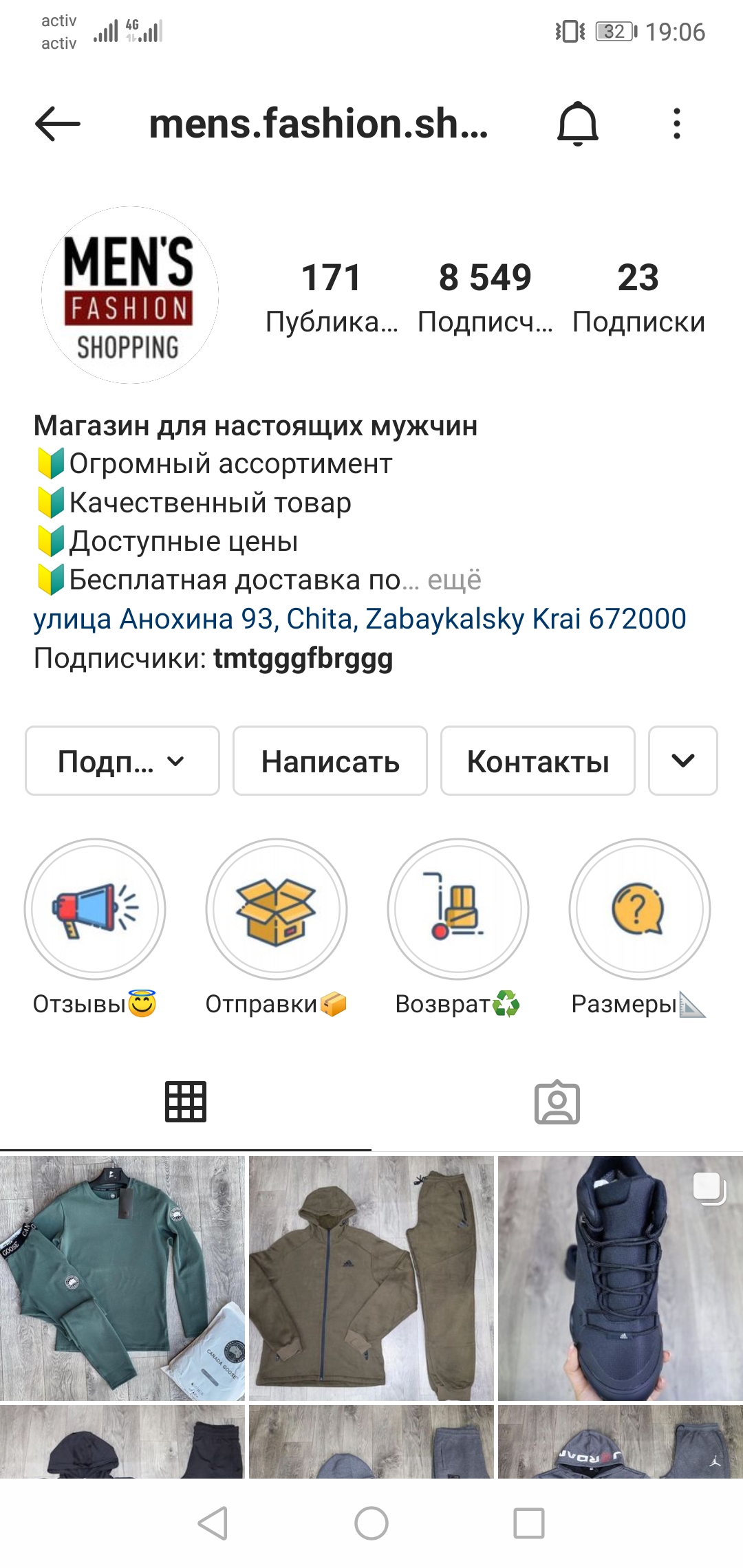View the 8 549 followers list
Image resolution: width=743 pixels, height=1568 pixels.
point(485,297)
